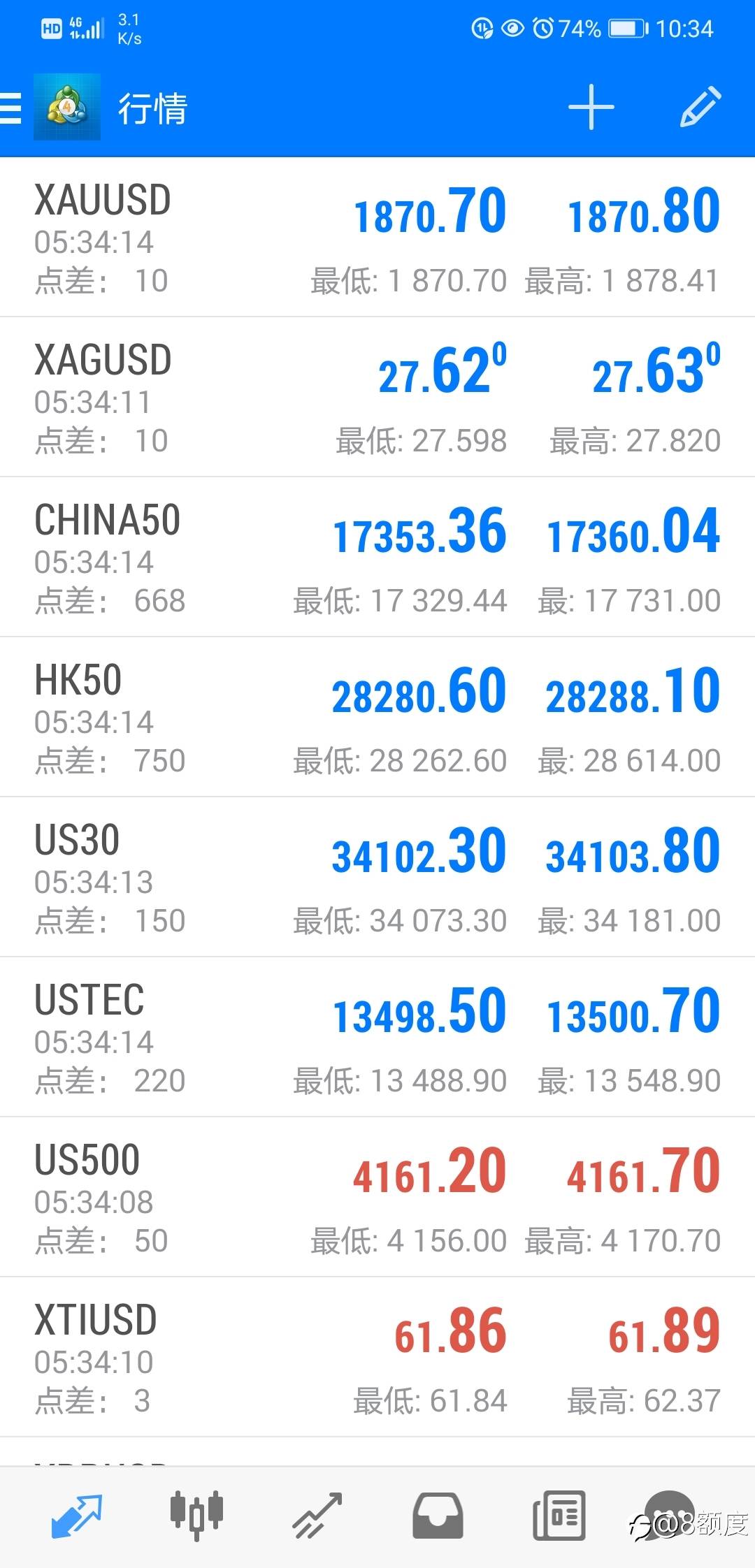The image size is (755, 1568).
Task: Stay on the quotes tab with arrows icon
Action: point(77,1516)
